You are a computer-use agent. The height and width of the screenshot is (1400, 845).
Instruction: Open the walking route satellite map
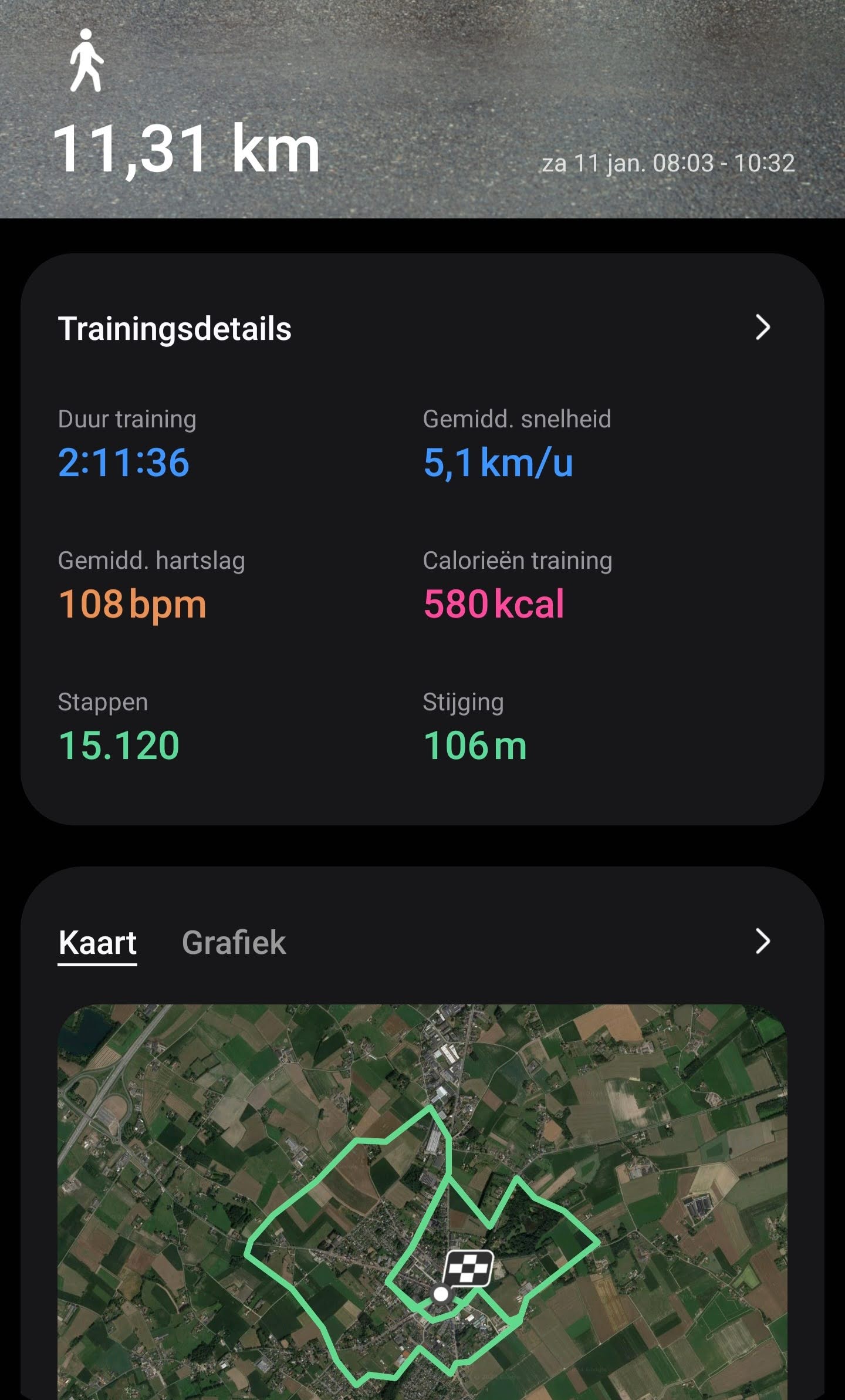coord(422,1203)
